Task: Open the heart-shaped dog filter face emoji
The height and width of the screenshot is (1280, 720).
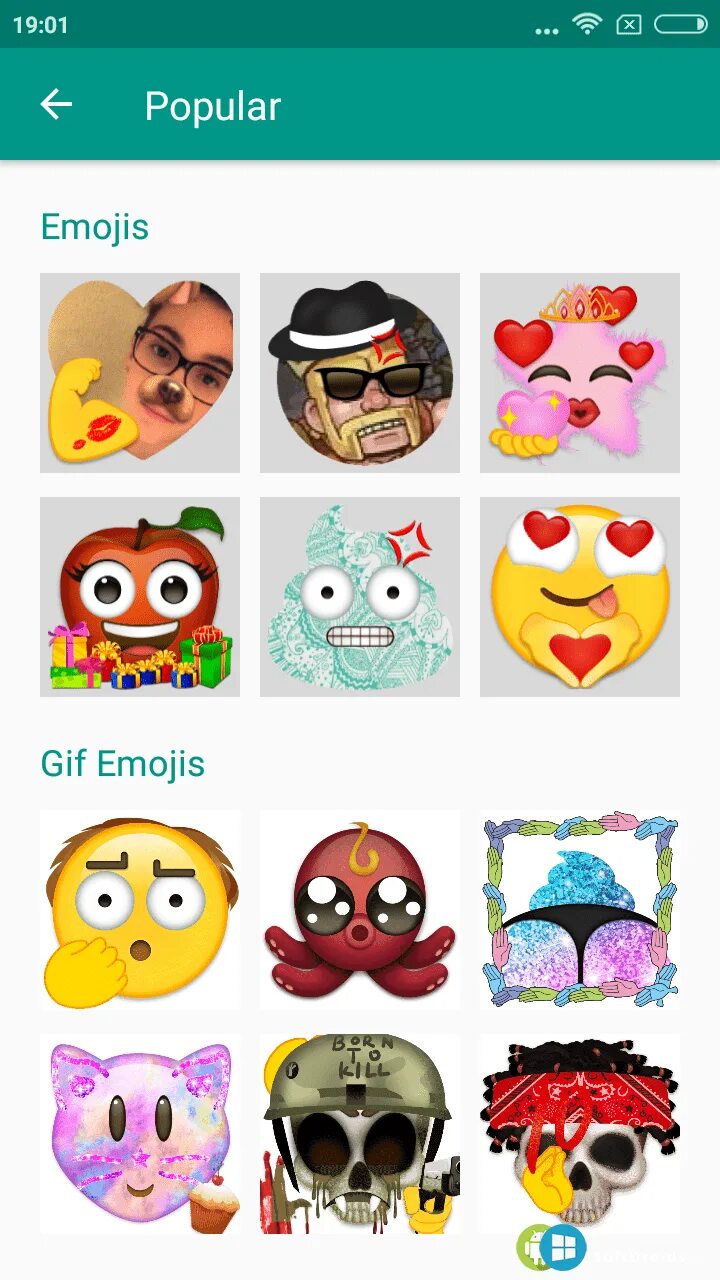Action: coord(140,373)
